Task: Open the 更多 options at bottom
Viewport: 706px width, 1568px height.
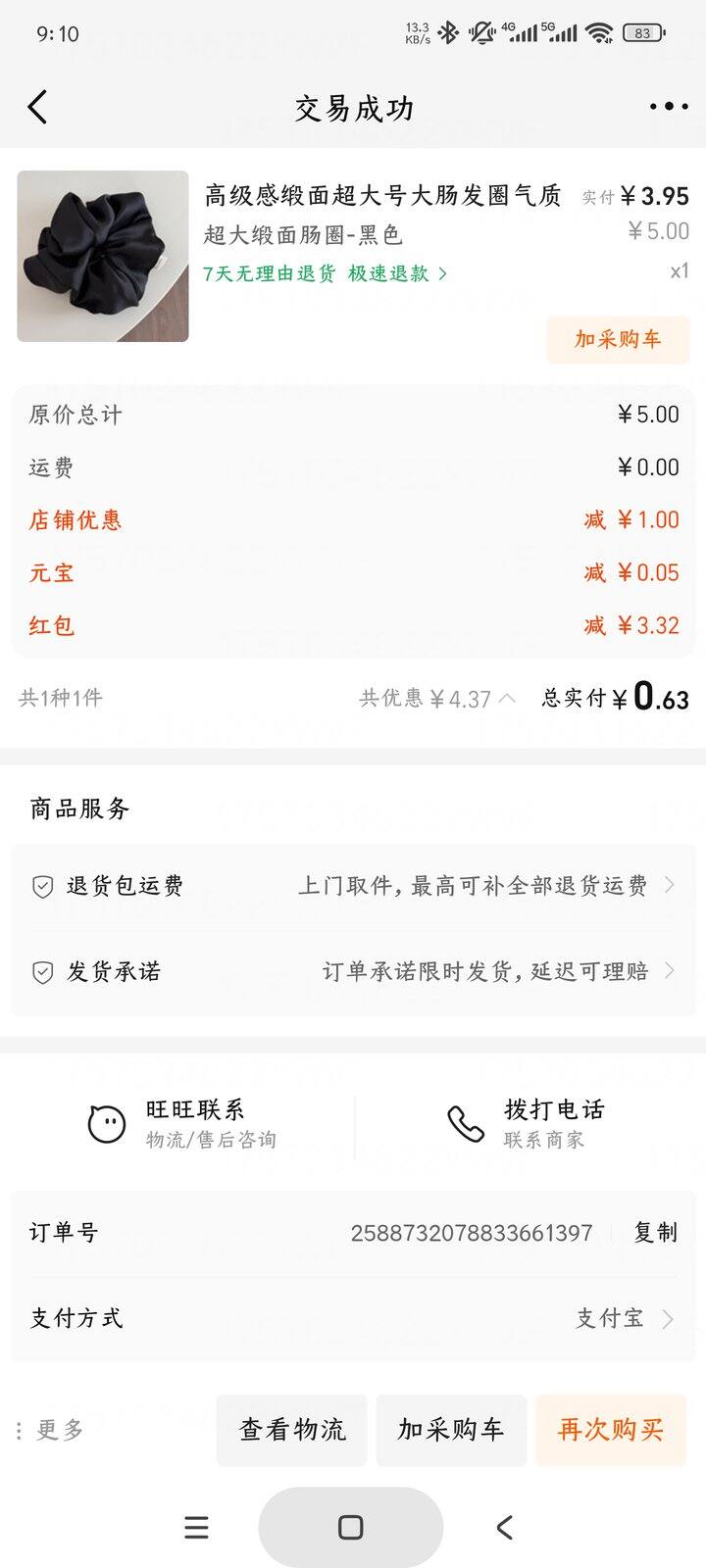Action: (x=51, y=1430)
